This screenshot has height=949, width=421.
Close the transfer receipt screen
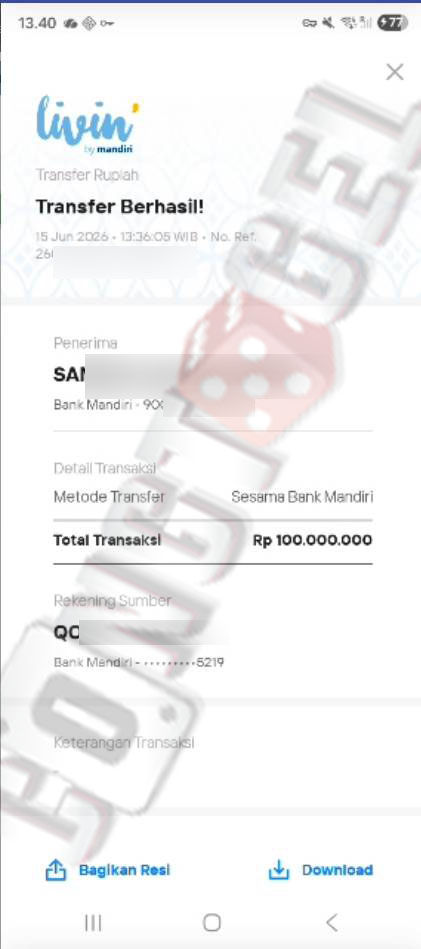(x=394, y=73)
